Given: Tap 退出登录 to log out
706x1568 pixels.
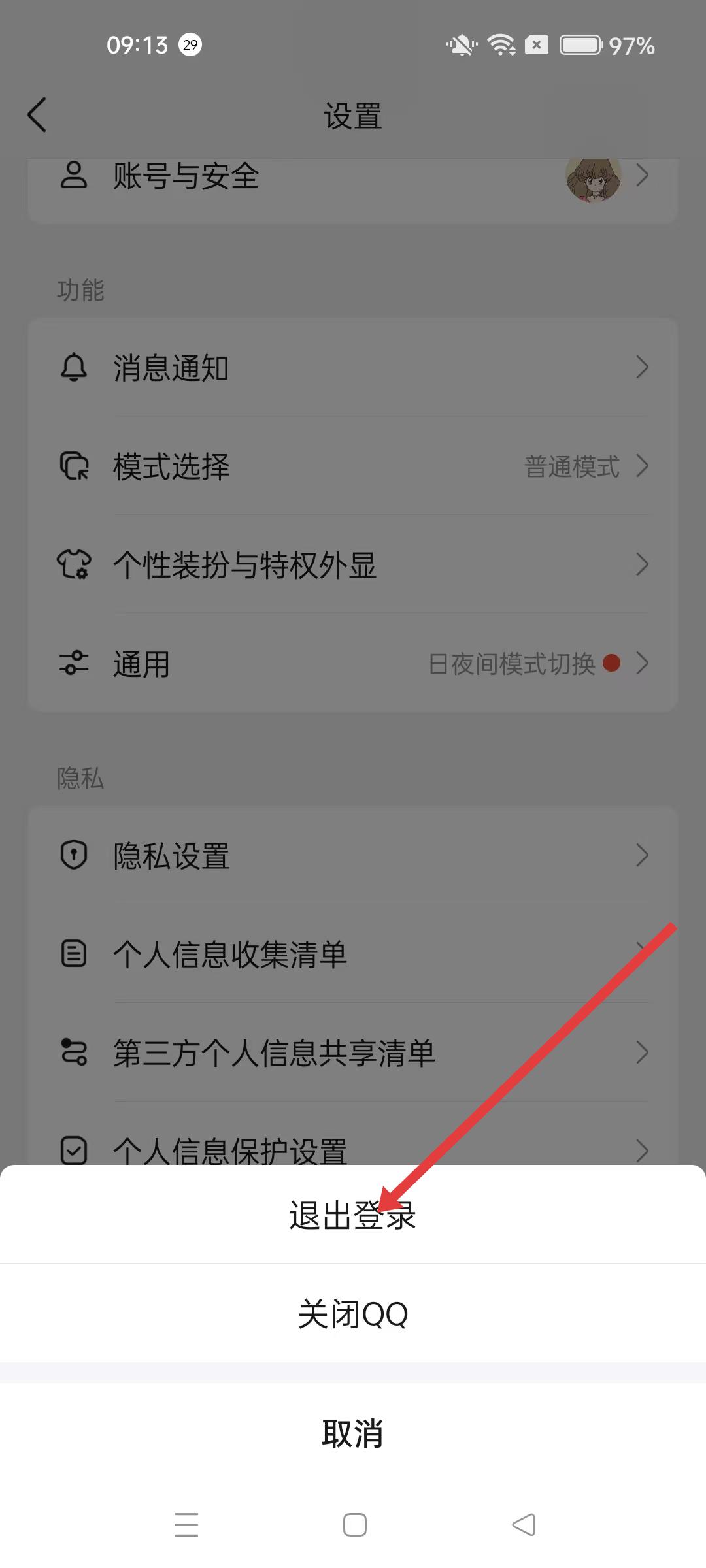Looking at the screenshot, I should coord(353,1216).
